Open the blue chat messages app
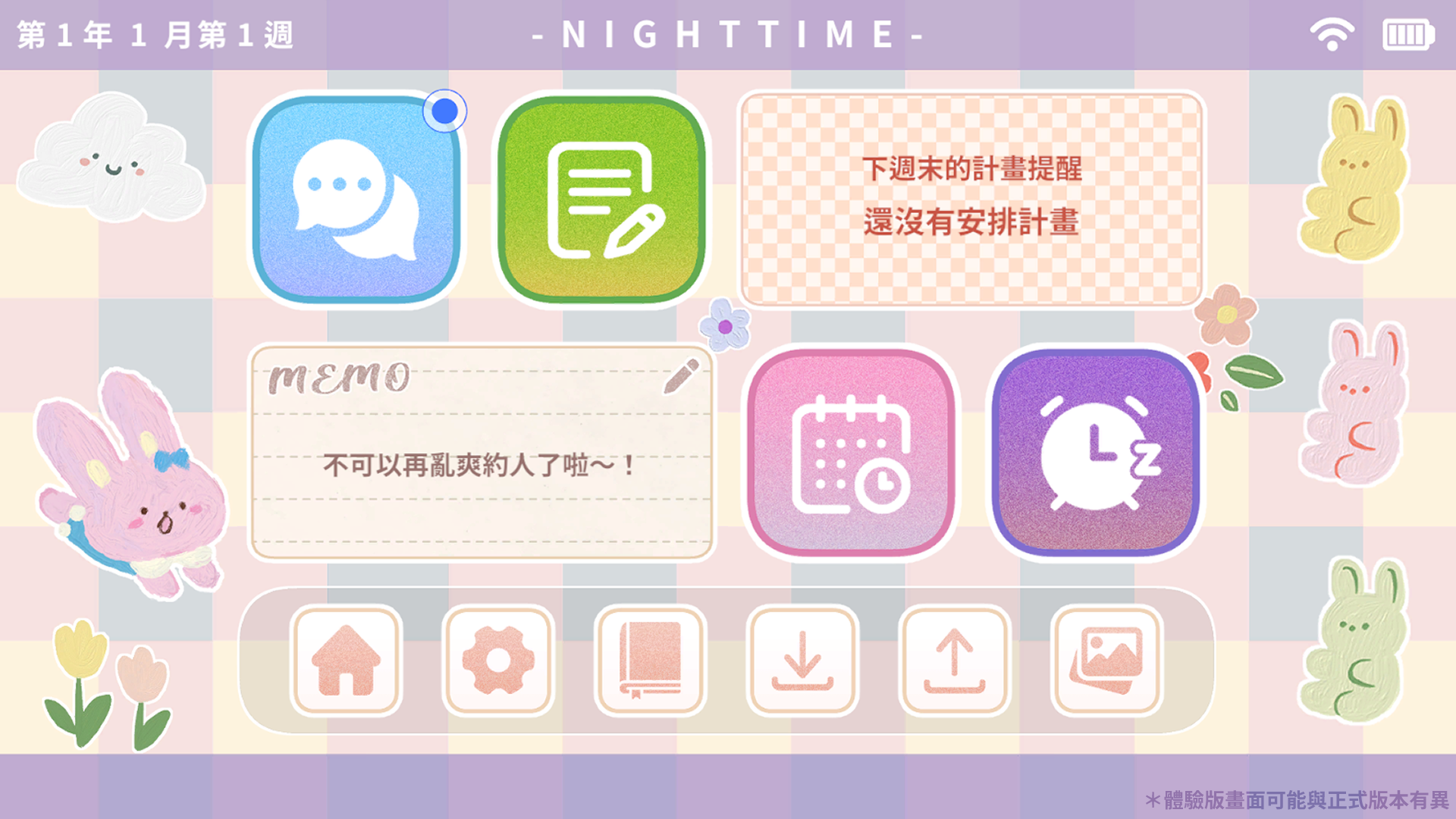The width and height of the screenshot is (1456, 819). coord(356,199)
